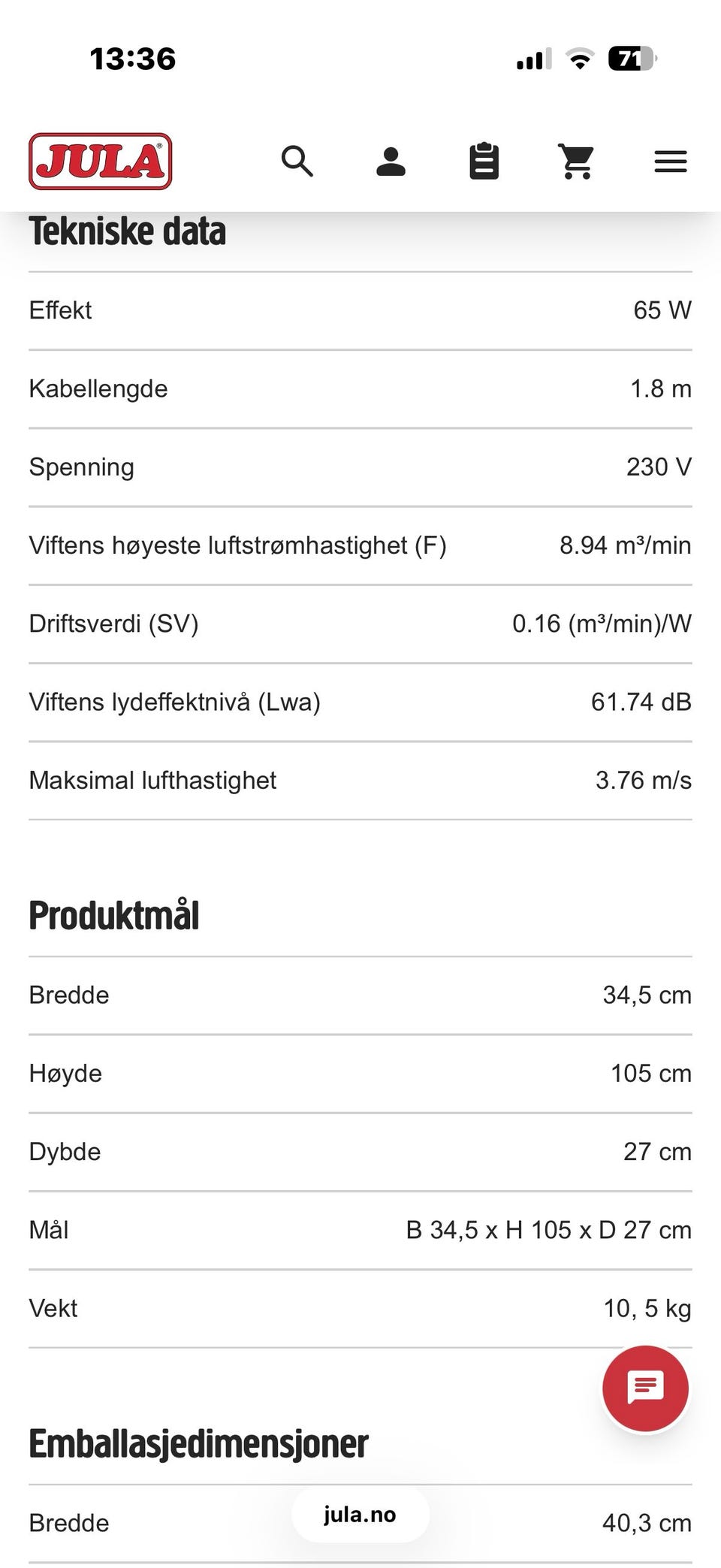The height and width of the screenshot is (1568, 721).
Task: Open the account profile icon
Action: [x=391, y=162]
